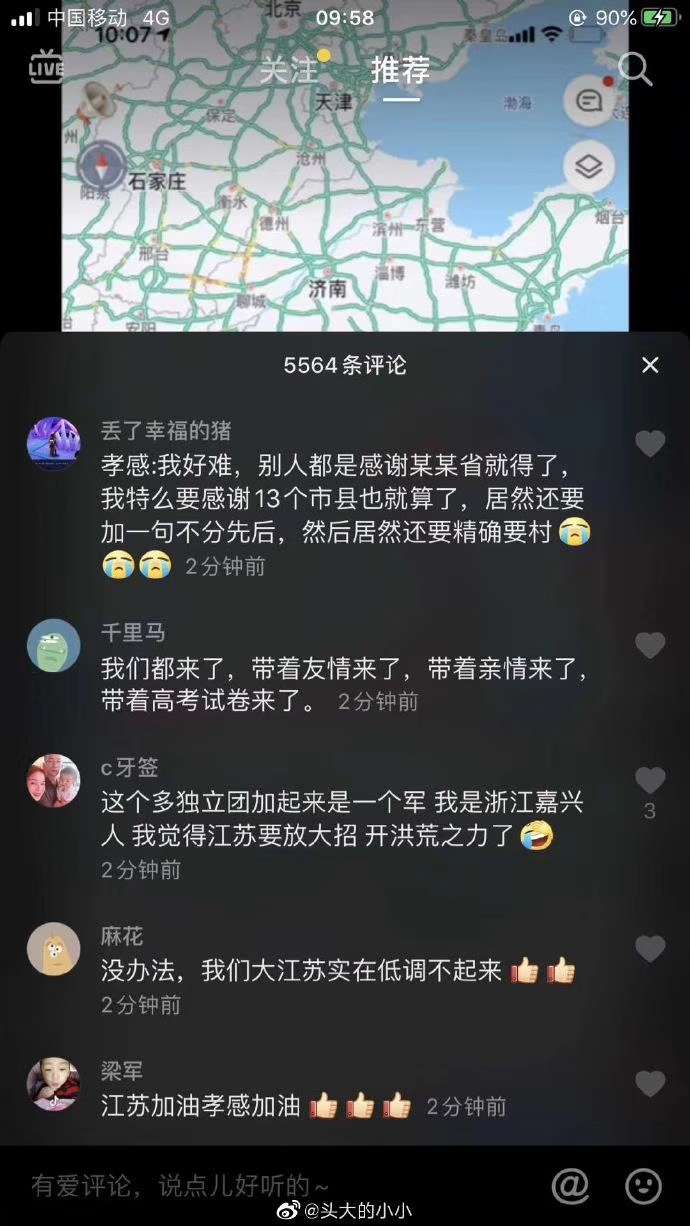Open 梁军's profile avatar
This screenshot has height=1226, width=690.
point(54,1084)
